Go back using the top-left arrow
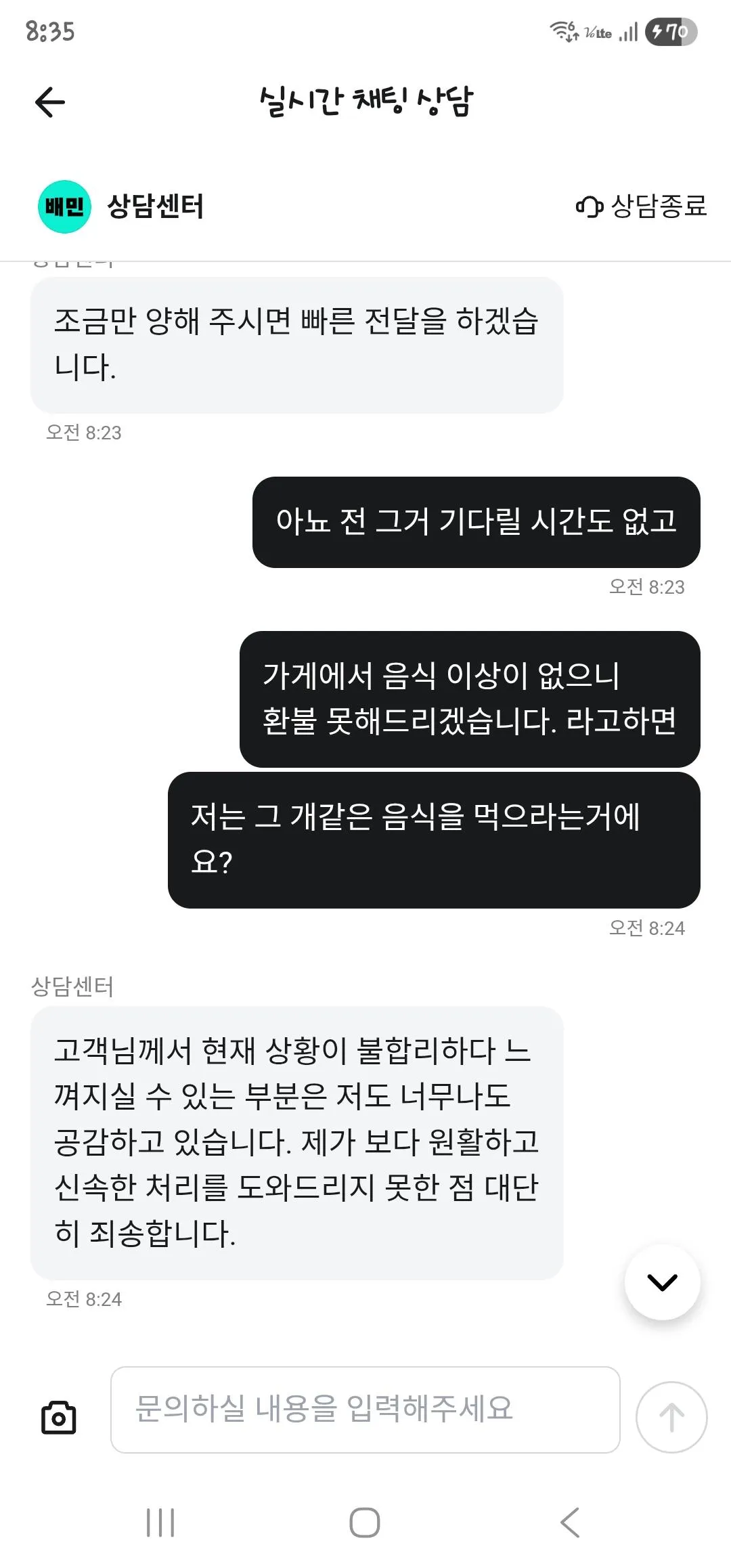731x1568 pixels. (50, 103)
